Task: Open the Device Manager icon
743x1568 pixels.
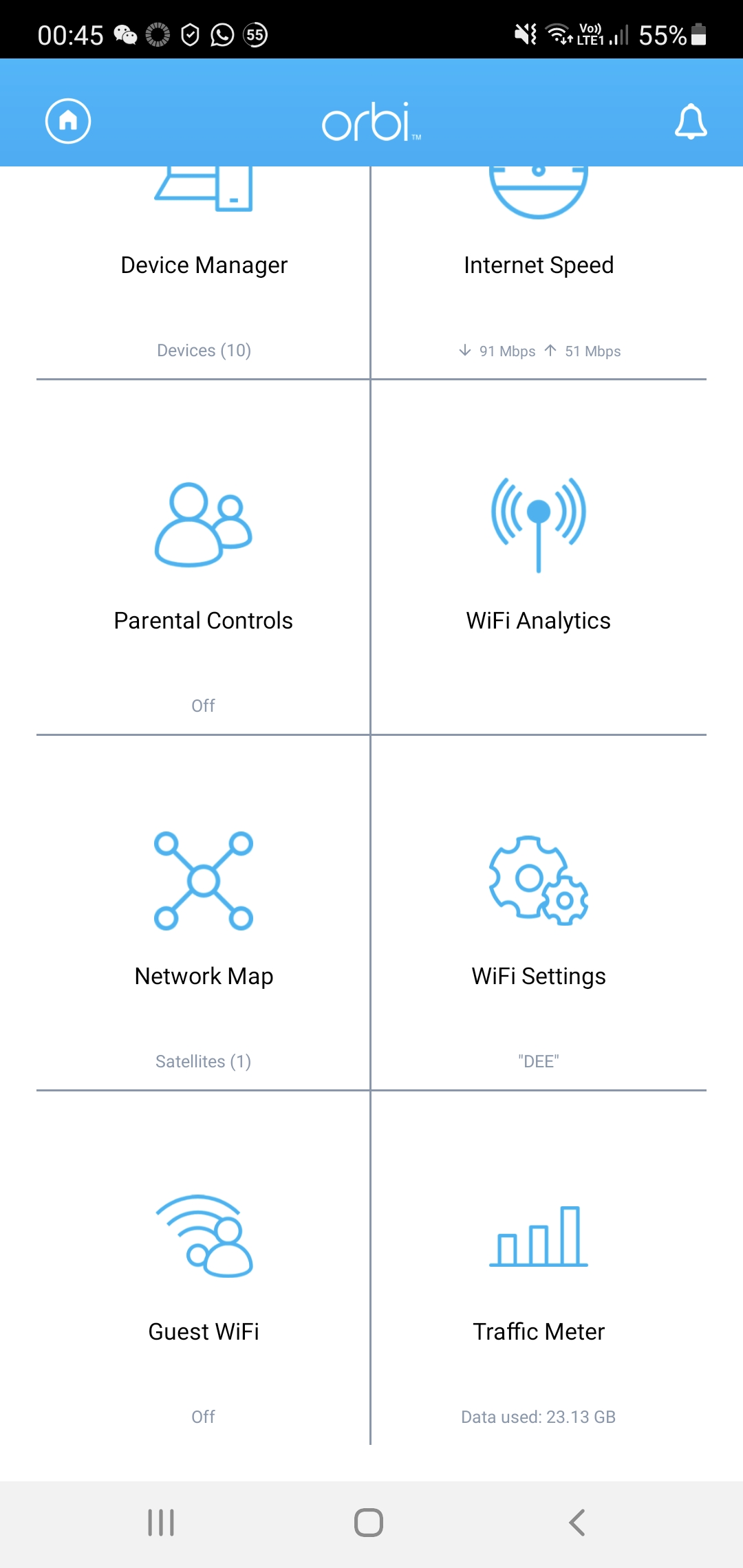Action: [x=203, y=193]
